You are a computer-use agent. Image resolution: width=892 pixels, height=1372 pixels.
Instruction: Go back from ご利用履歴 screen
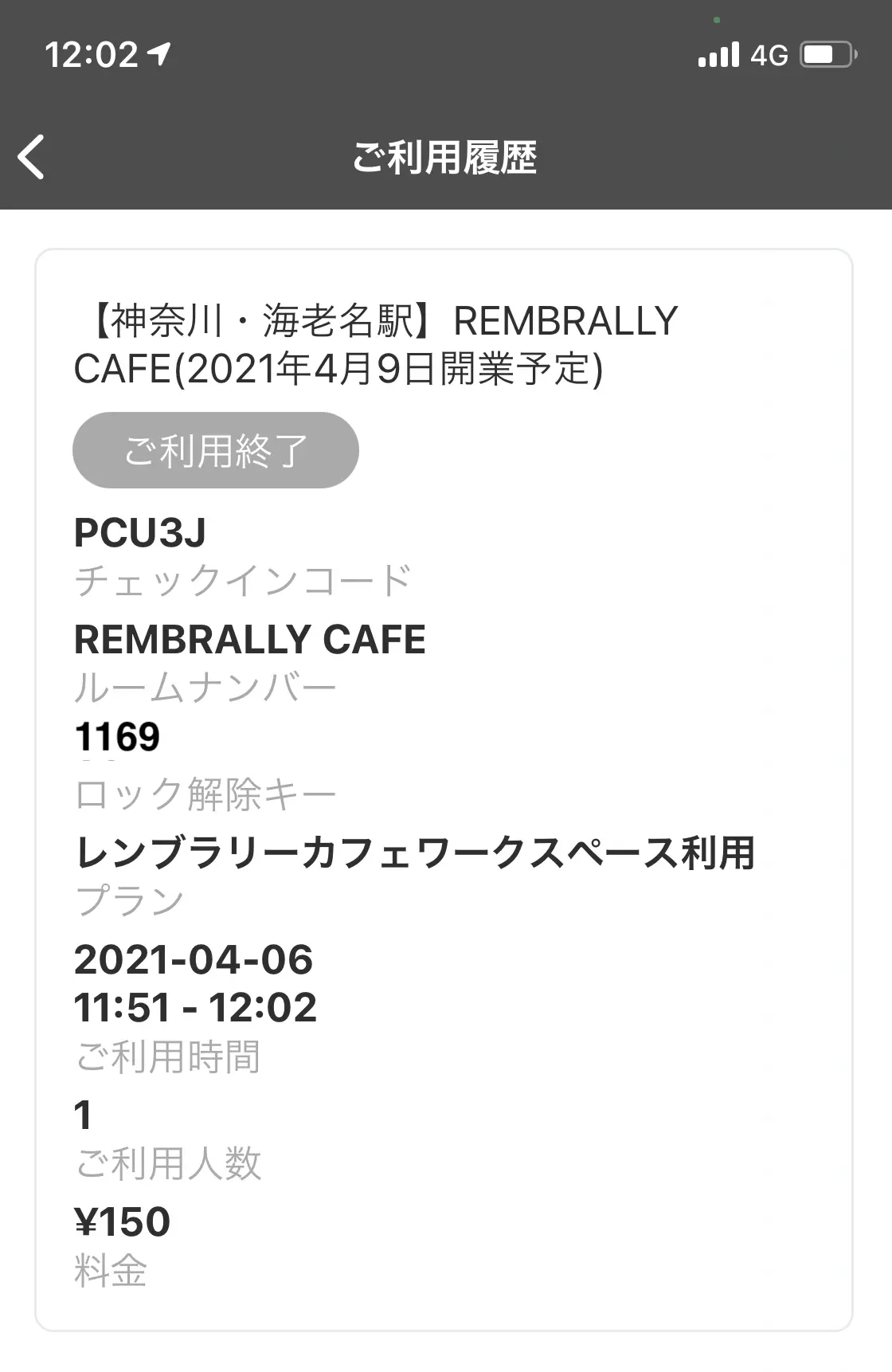[32, 157]
